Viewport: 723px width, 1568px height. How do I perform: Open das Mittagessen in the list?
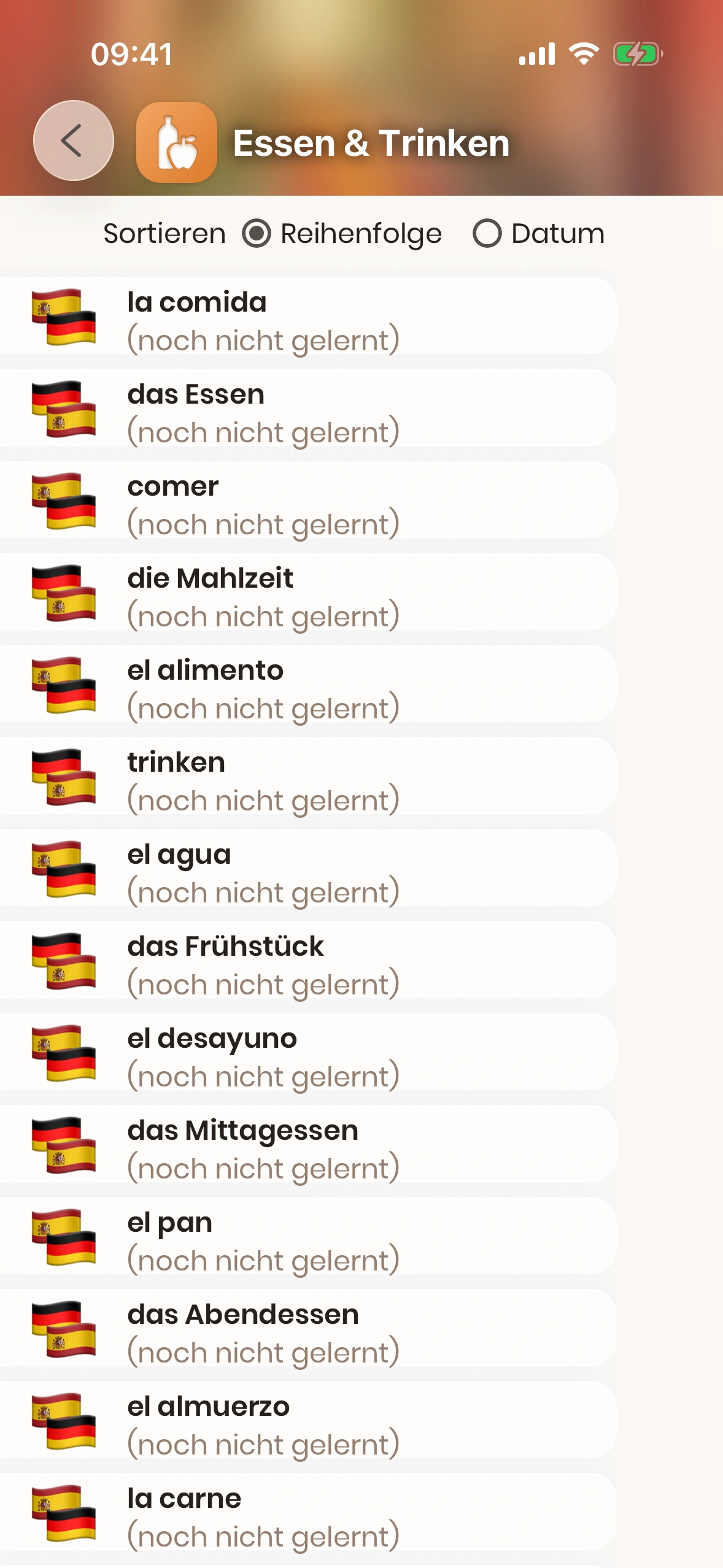tap(307, 1145)
